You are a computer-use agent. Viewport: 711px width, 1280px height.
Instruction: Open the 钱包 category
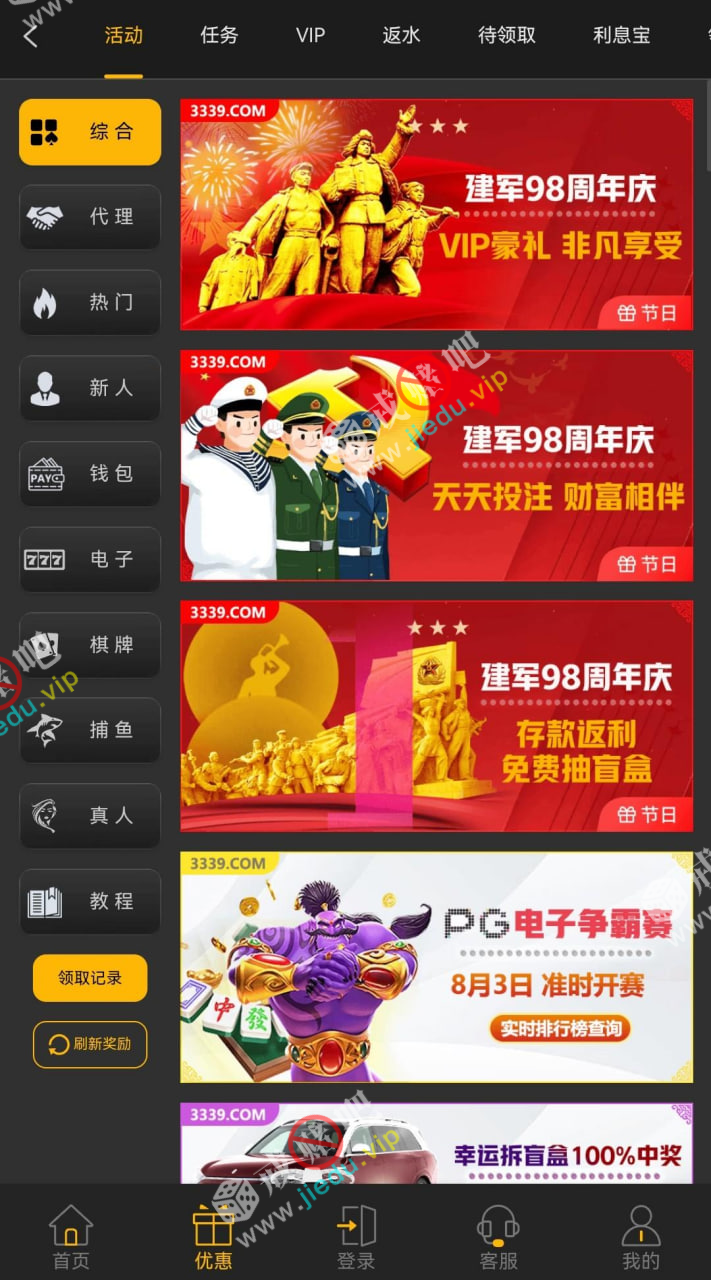[x=90, y=473]
